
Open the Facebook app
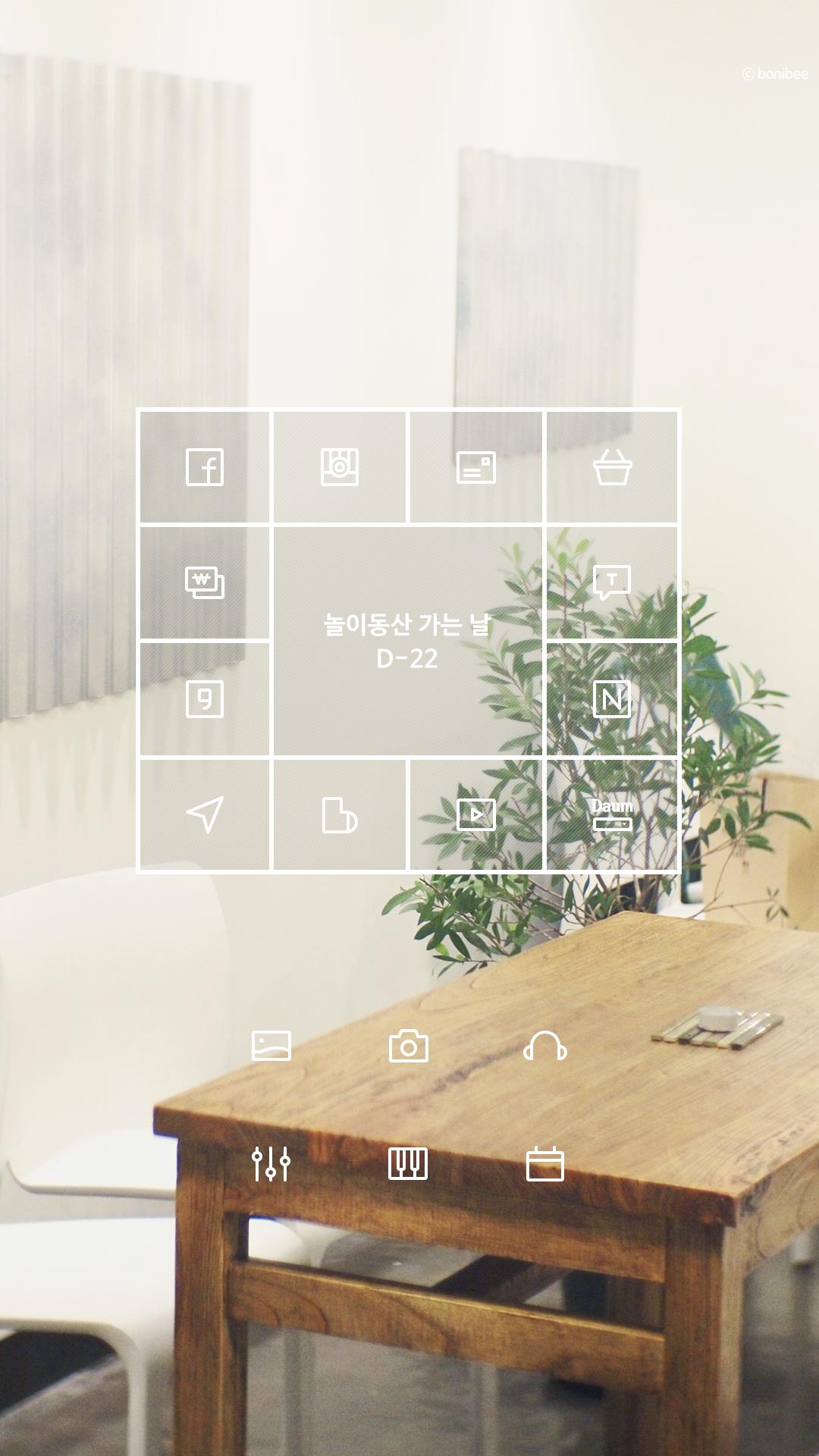pyautogui.click(x=205, y=467)
